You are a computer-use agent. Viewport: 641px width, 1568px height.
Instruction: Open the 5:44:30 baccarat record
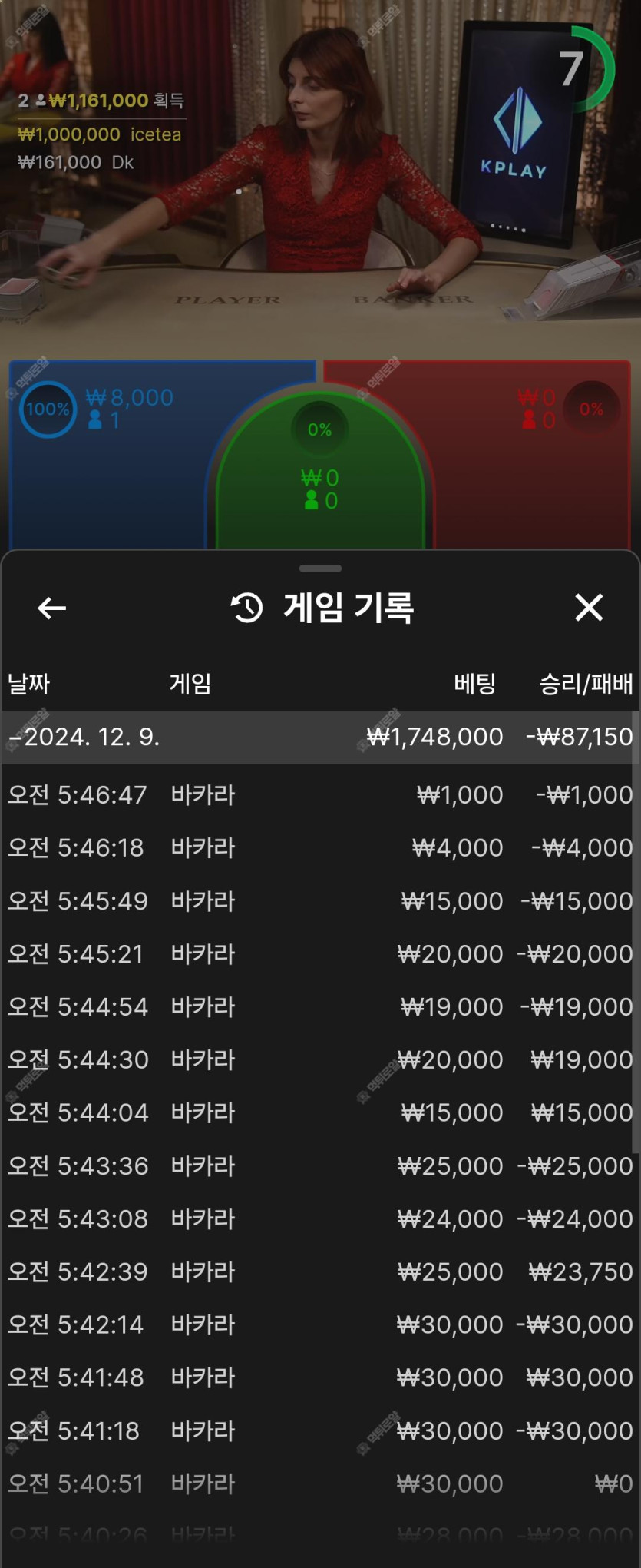click(319, 1059)
